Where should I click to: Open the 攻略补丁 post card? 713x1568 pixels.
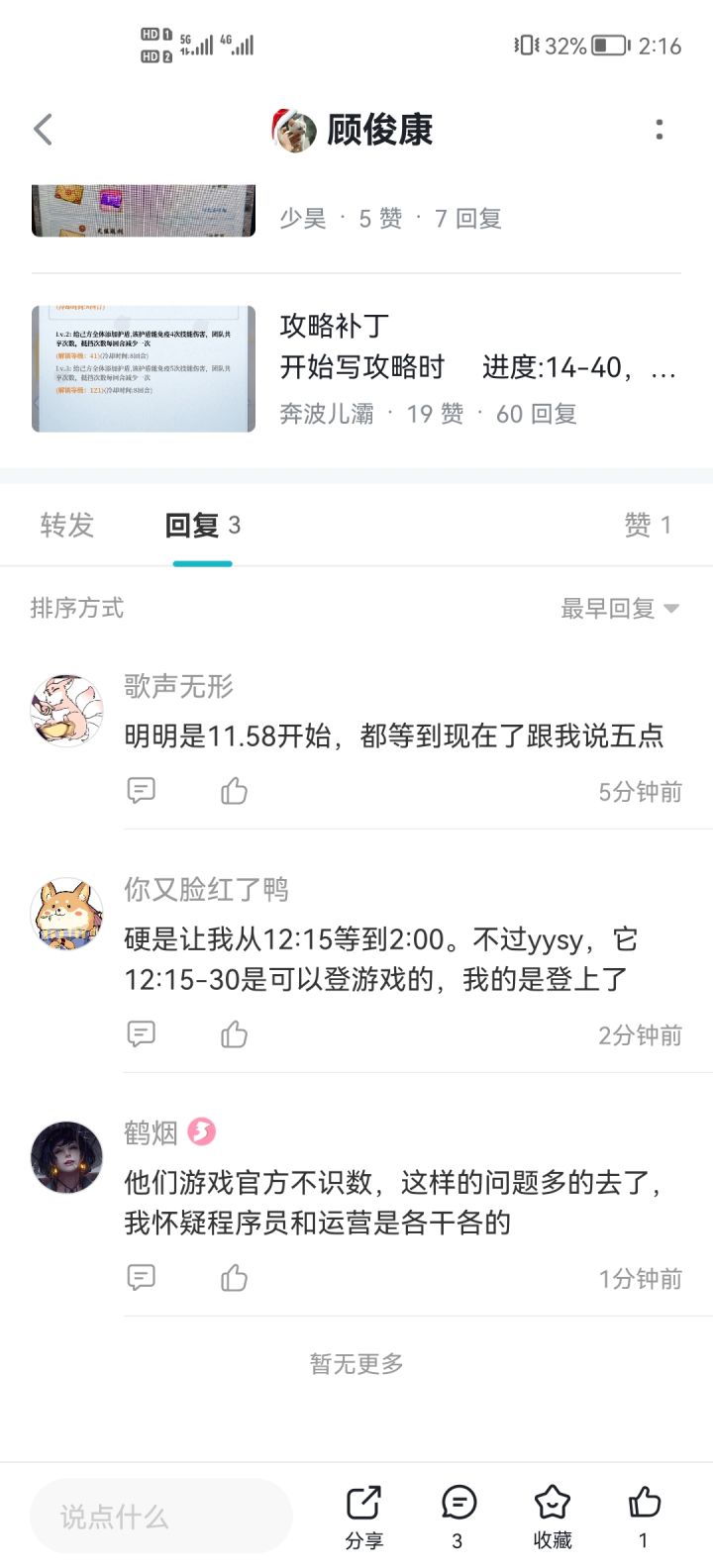point(356,369)
